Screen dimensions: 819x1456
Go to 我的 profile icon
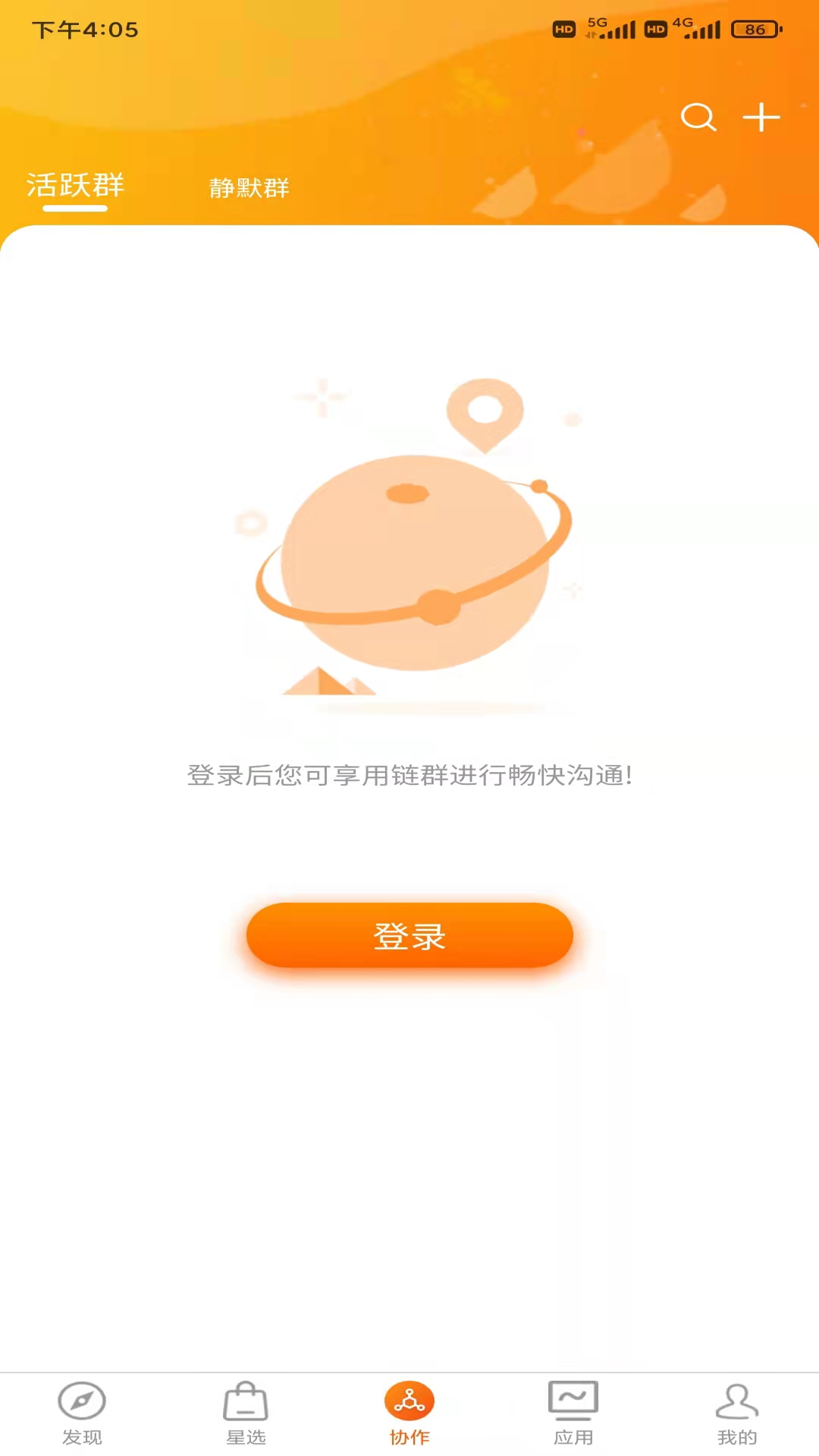coord(737,1399)
